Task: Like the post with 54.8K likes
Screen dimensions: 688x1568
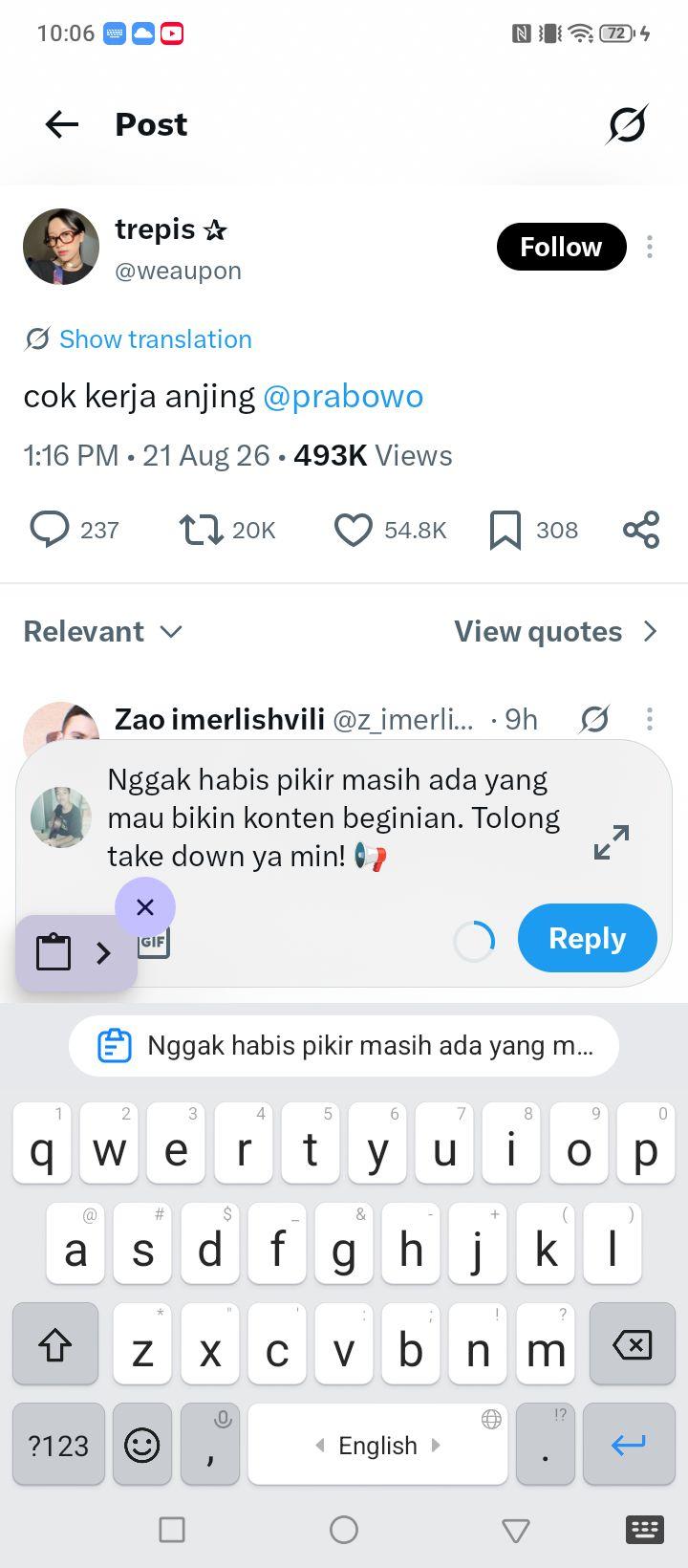Action: tap(353, 530)
